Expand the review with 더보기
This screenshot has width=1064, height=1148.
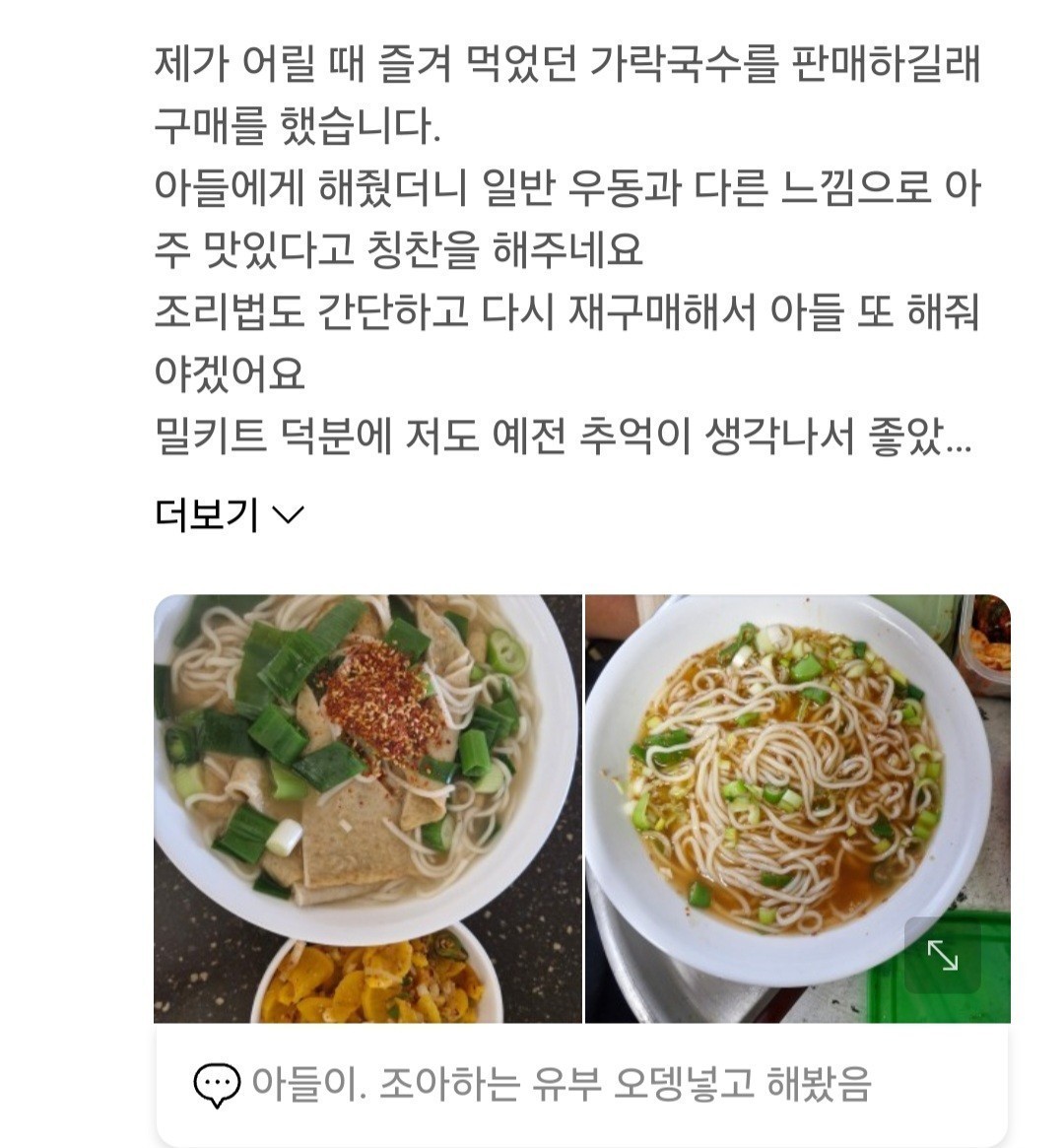229,513
